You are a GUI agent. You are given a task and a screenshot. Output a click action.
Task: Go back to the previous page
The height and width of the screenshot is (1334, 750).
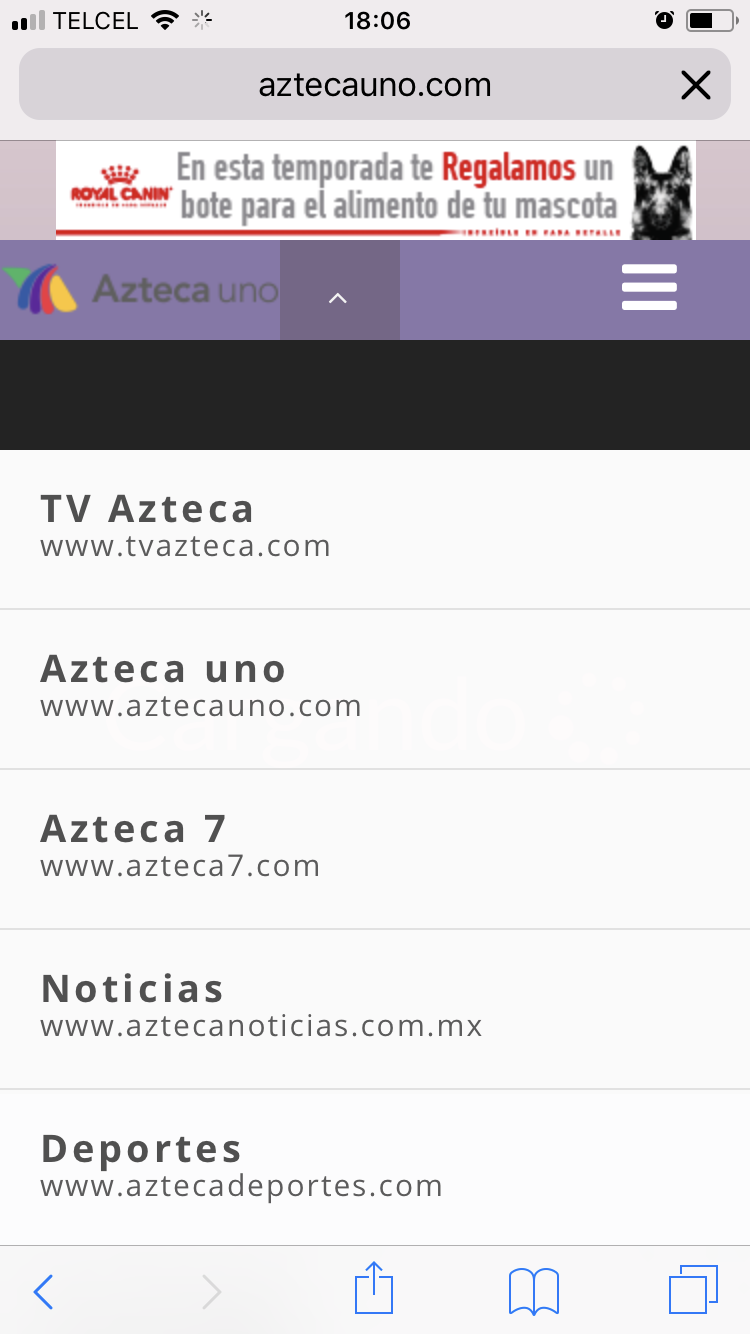click(x=43, y=1292)
